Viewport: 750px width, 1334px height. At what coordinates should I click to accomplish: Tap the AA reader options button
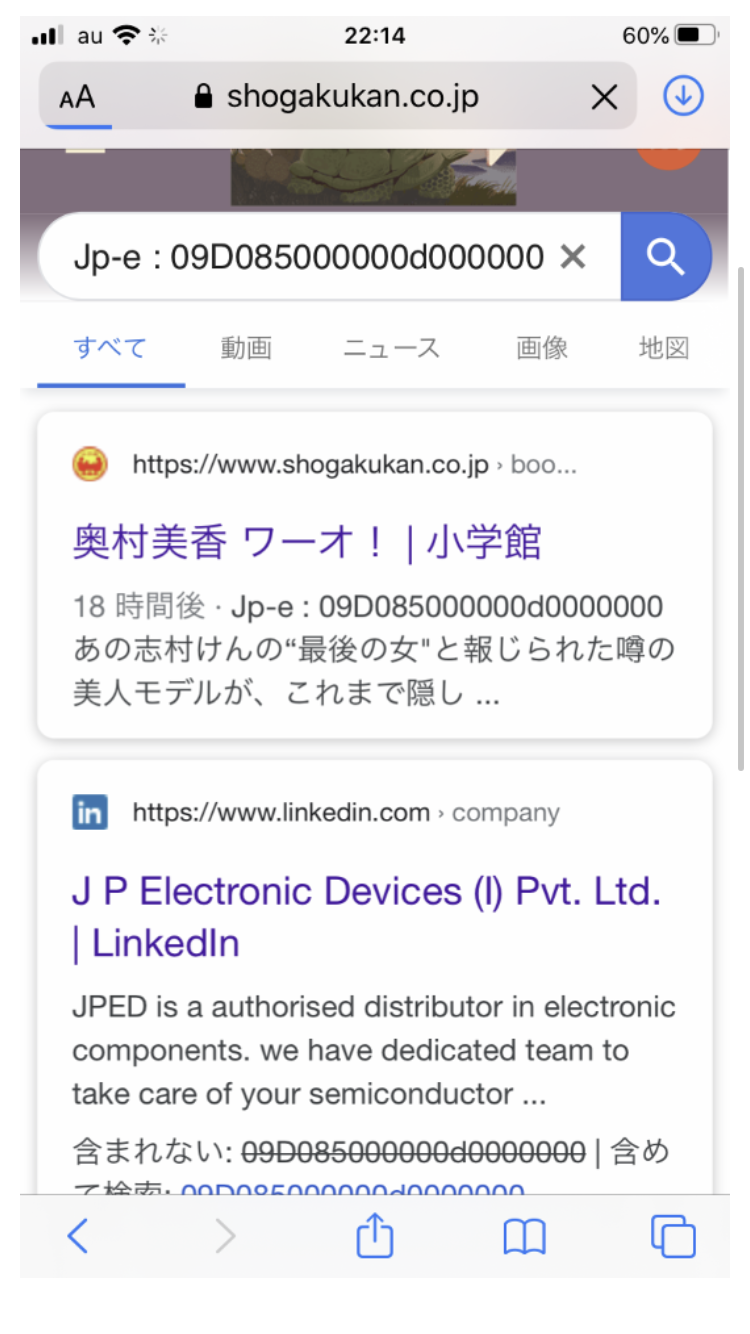(77, 97)
